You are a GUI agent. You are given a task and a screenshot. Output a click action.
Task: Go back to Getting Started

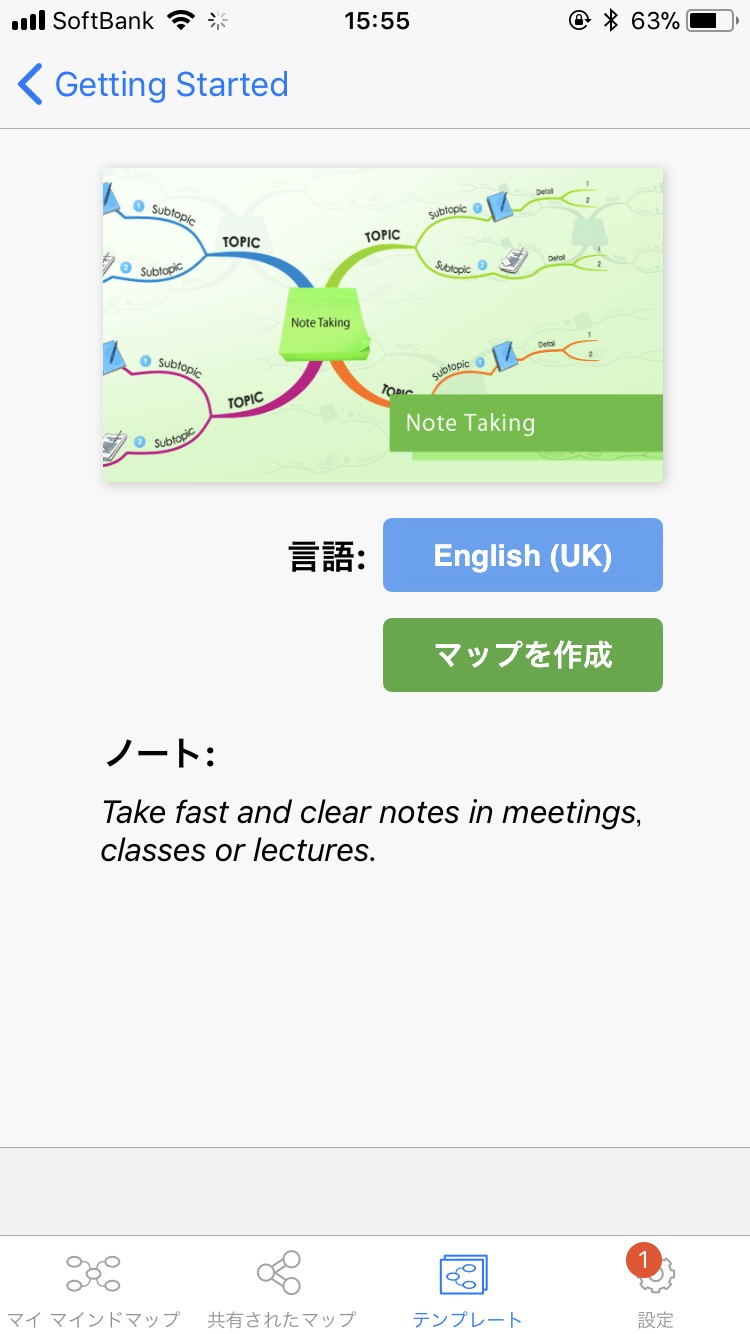[x=153, y=85]
